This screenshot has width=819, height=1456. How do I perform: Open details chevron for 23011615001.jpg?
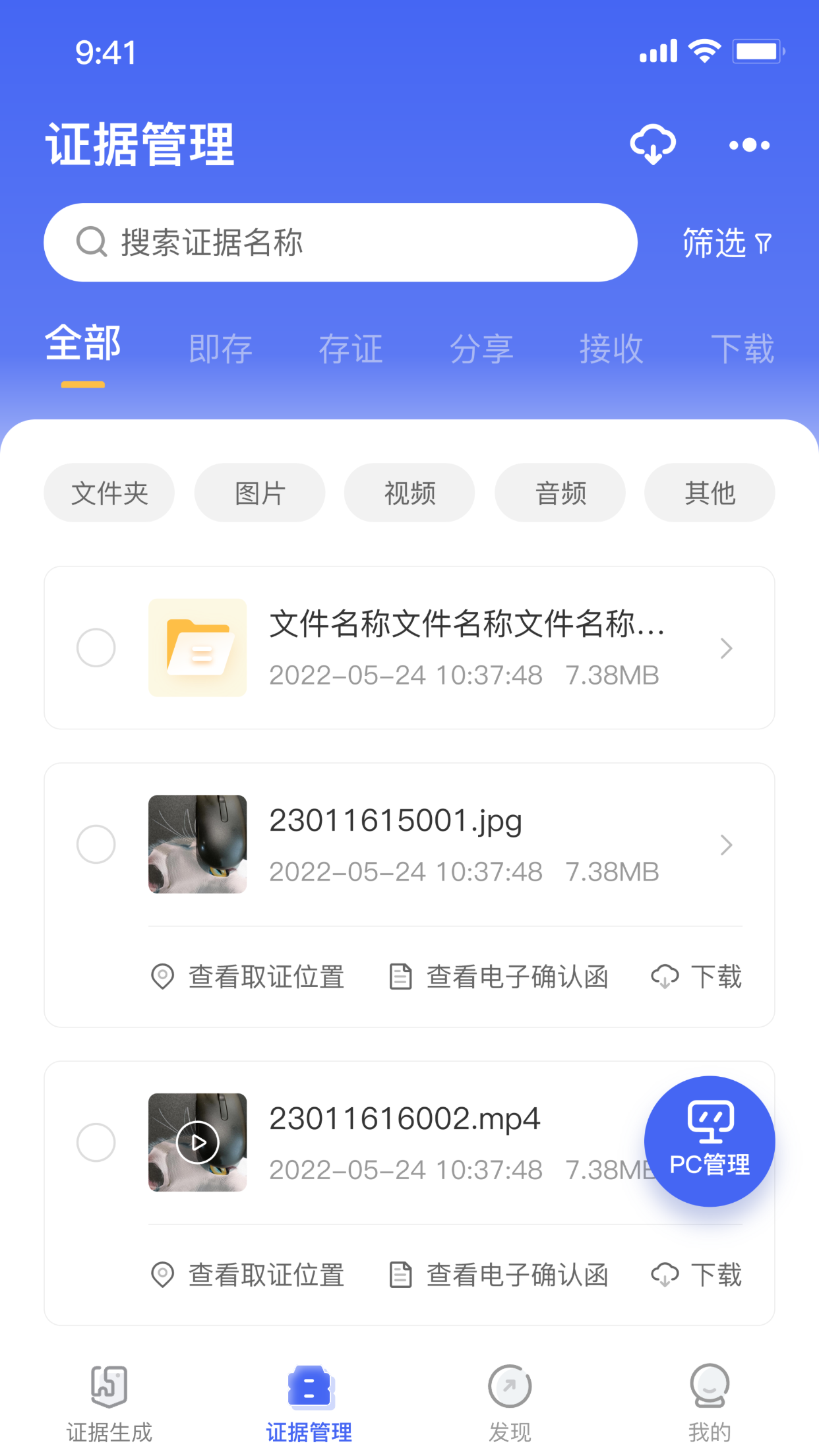pos(727,845)
